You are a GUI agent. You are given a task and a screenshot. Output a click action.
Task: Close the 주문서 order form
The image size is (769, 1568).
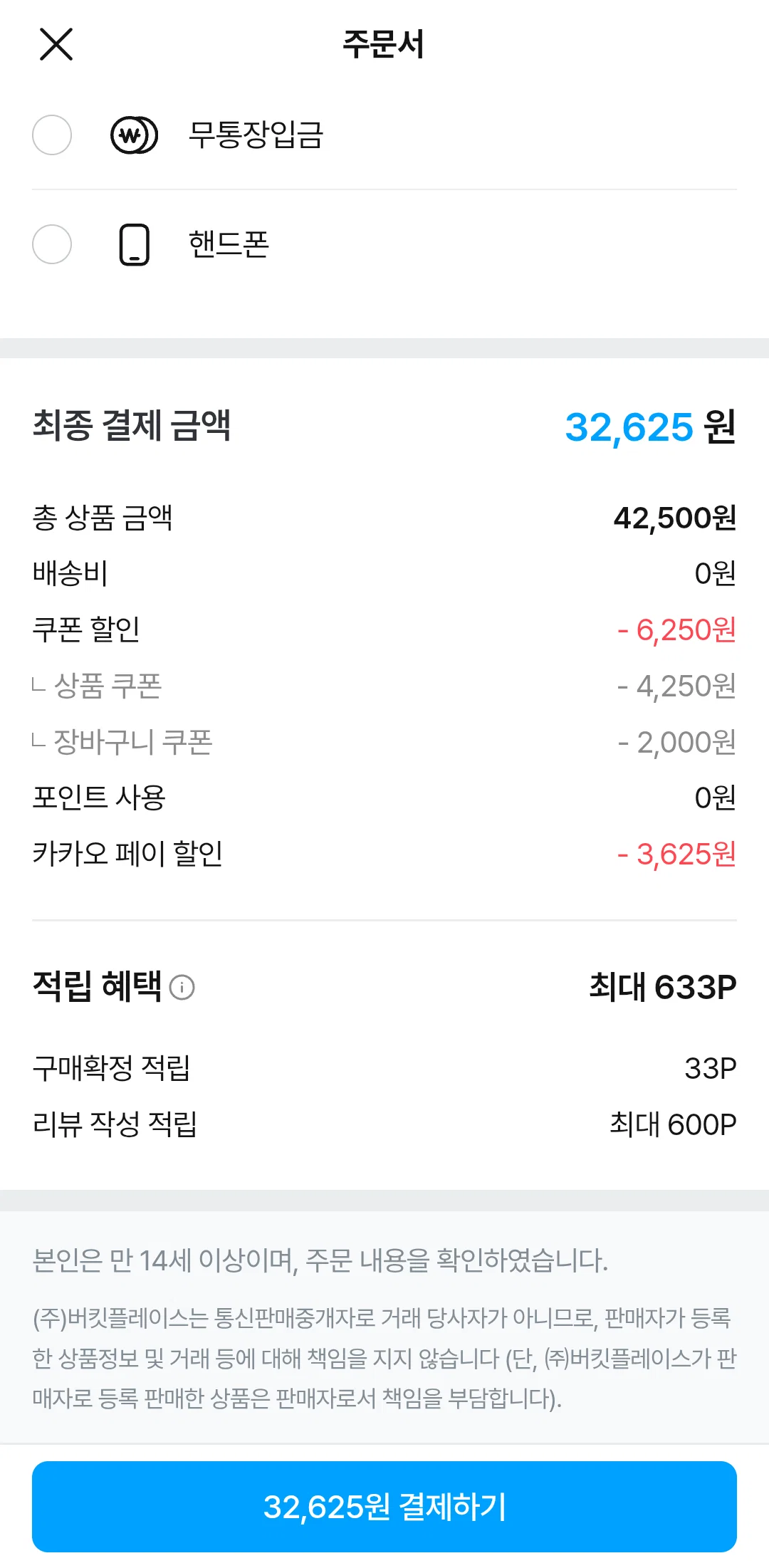[56, 44]
